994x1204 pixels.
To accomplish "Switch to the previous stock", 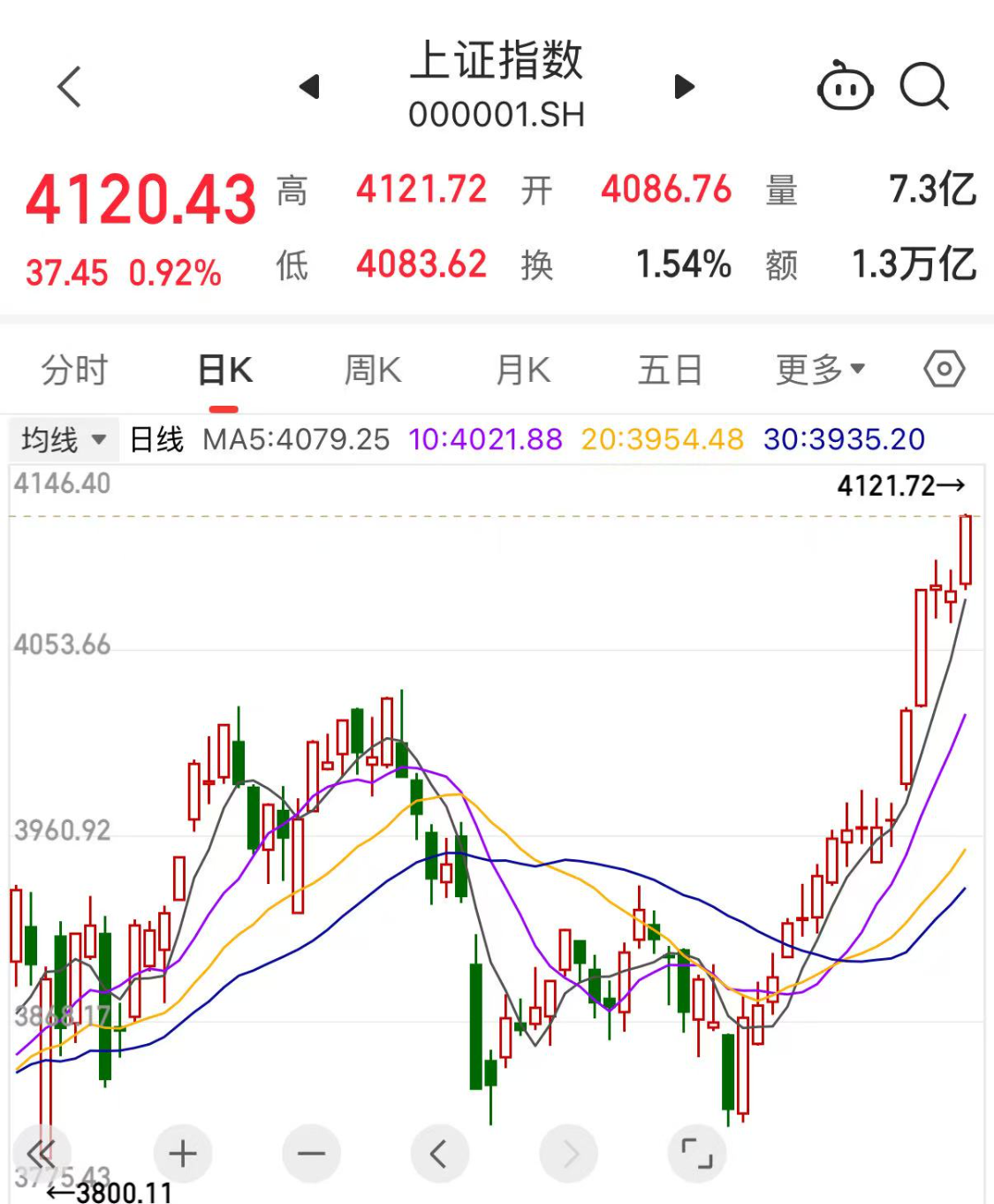I will 308,87.
